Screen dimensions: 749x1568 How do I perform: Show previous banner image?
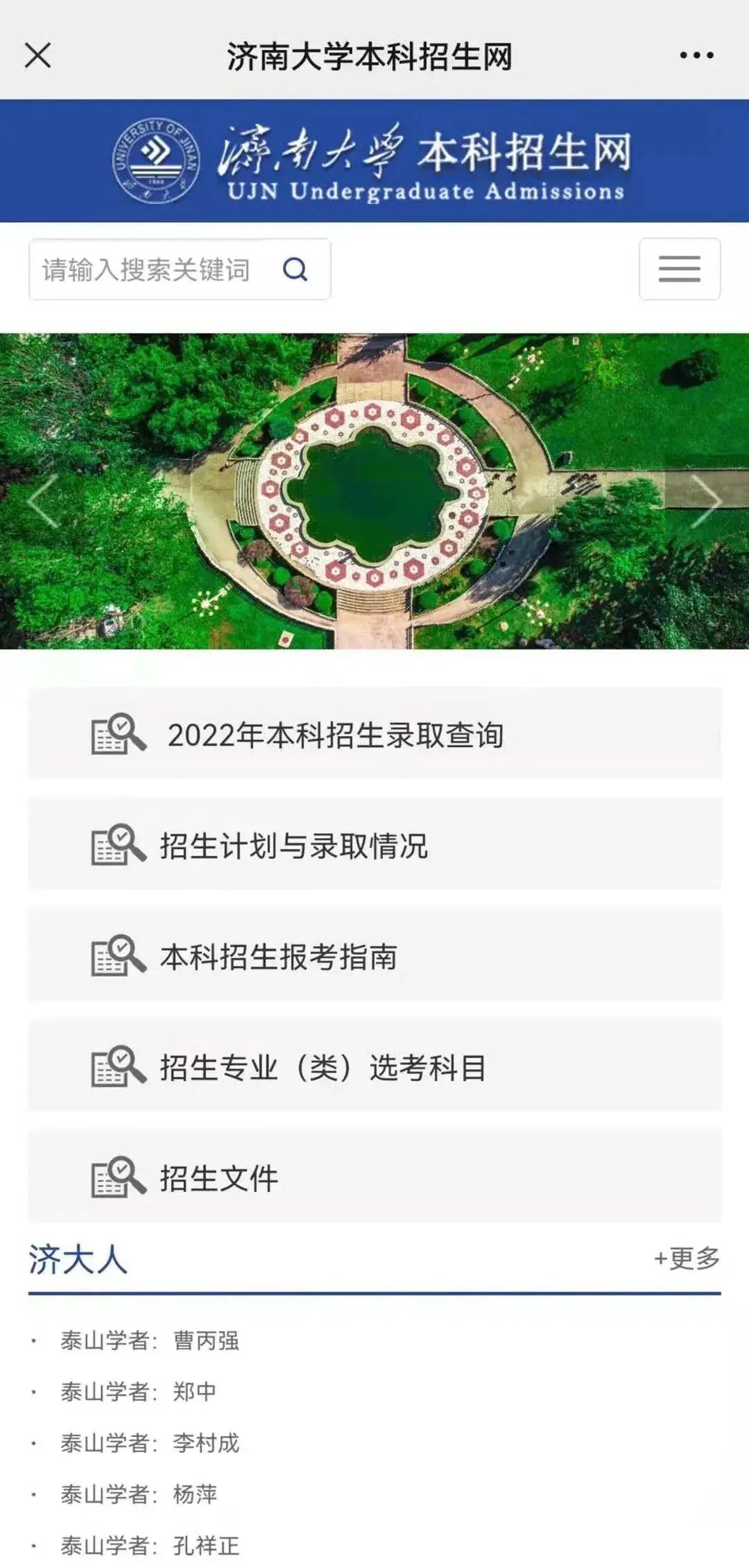pos(43,501)
